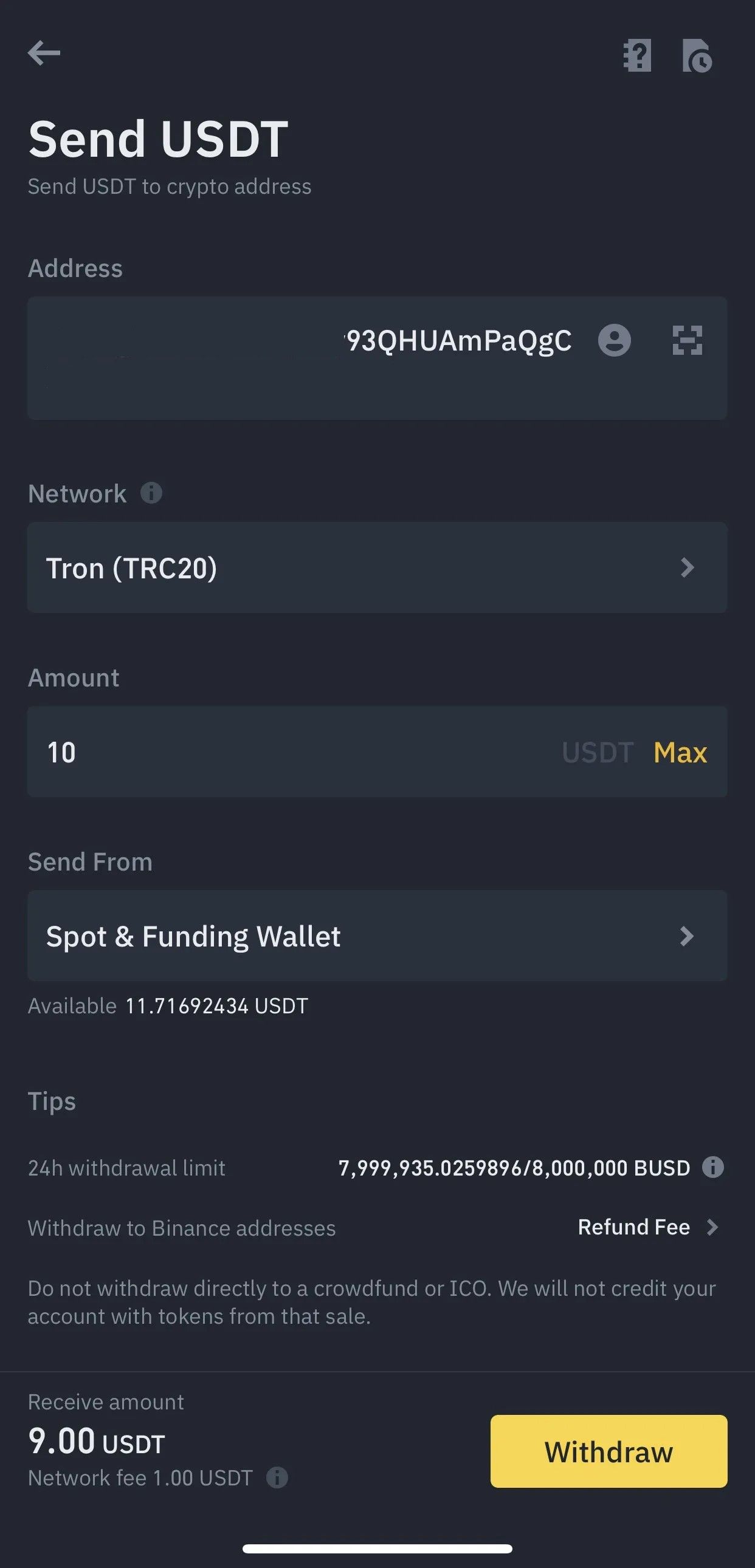Tap the 24h withdrawal limit info icon

tap(713, 1167)
